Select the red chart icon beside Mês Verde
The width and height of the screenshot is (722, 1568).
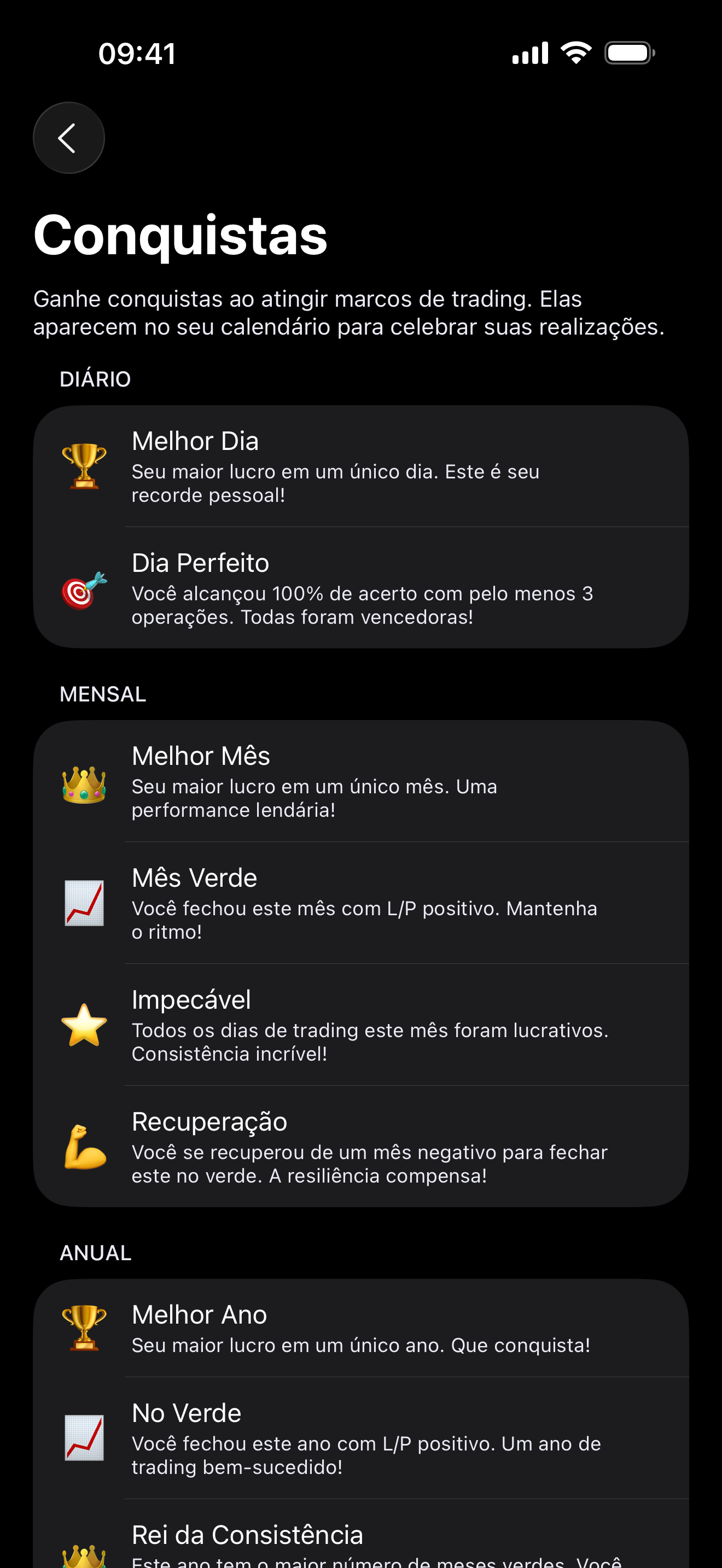click(x=84, y=903)
